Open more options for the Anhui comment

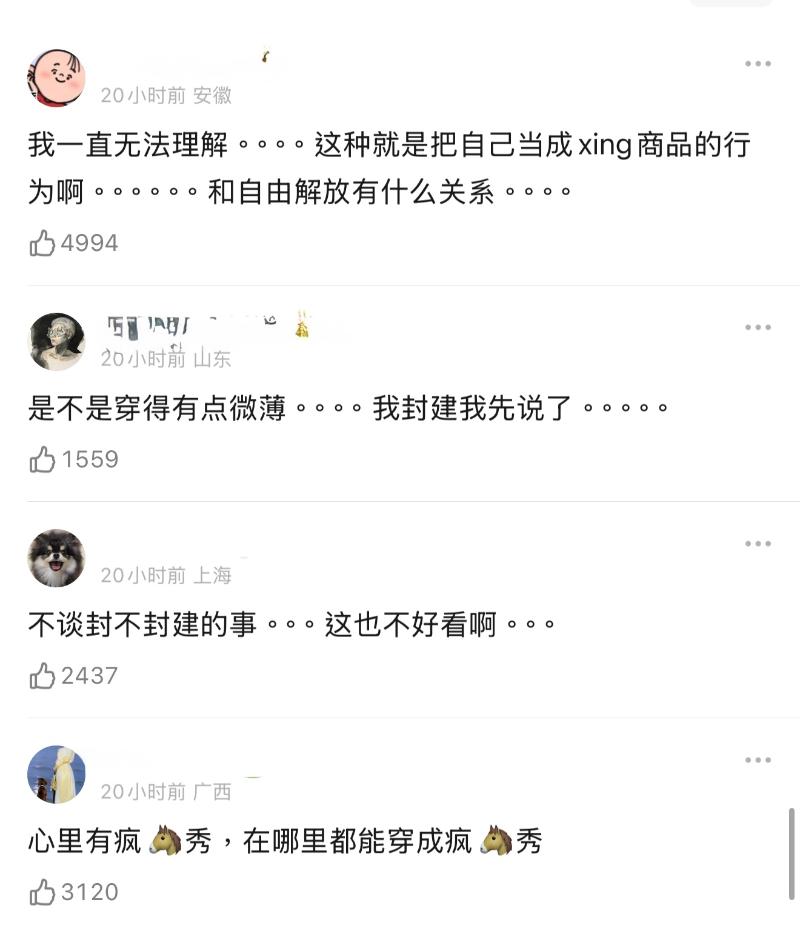[758, 64]
